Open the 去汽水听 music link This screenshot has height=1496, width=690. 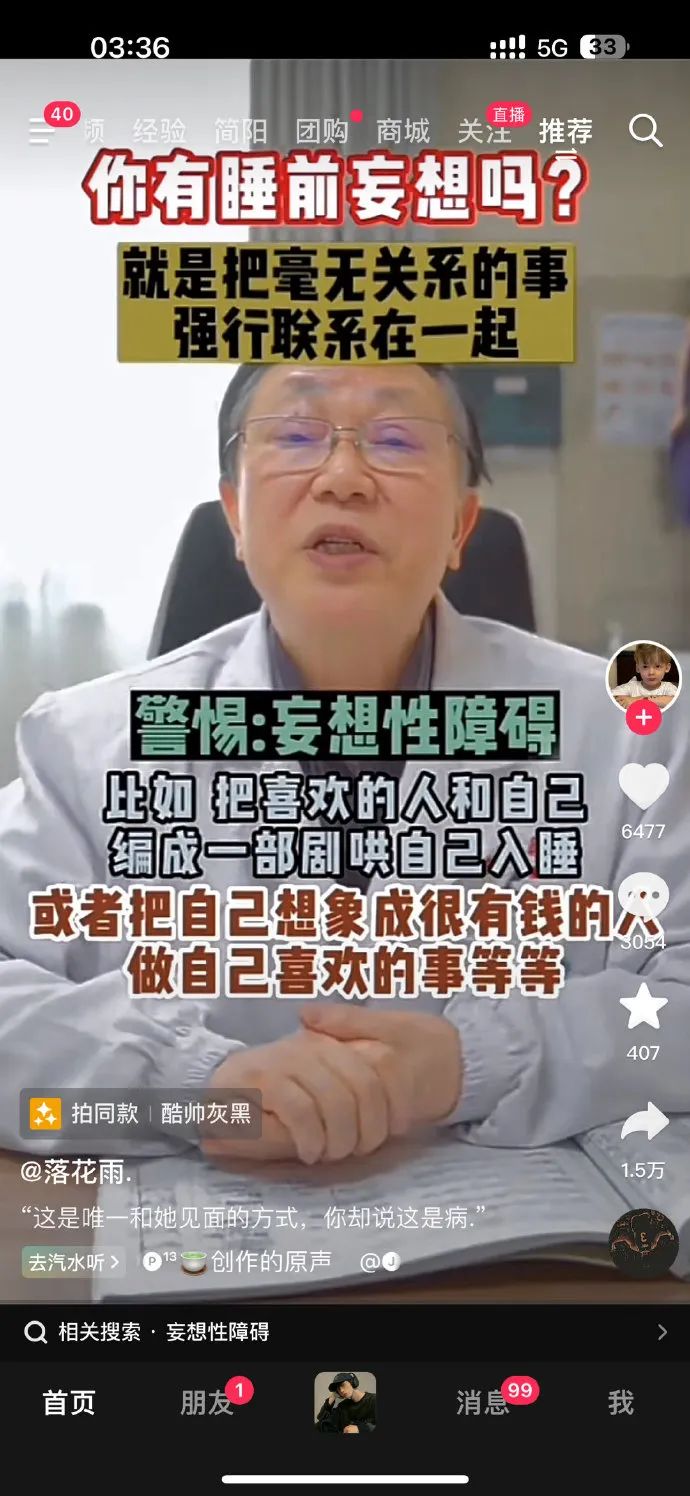[74, 1262]
